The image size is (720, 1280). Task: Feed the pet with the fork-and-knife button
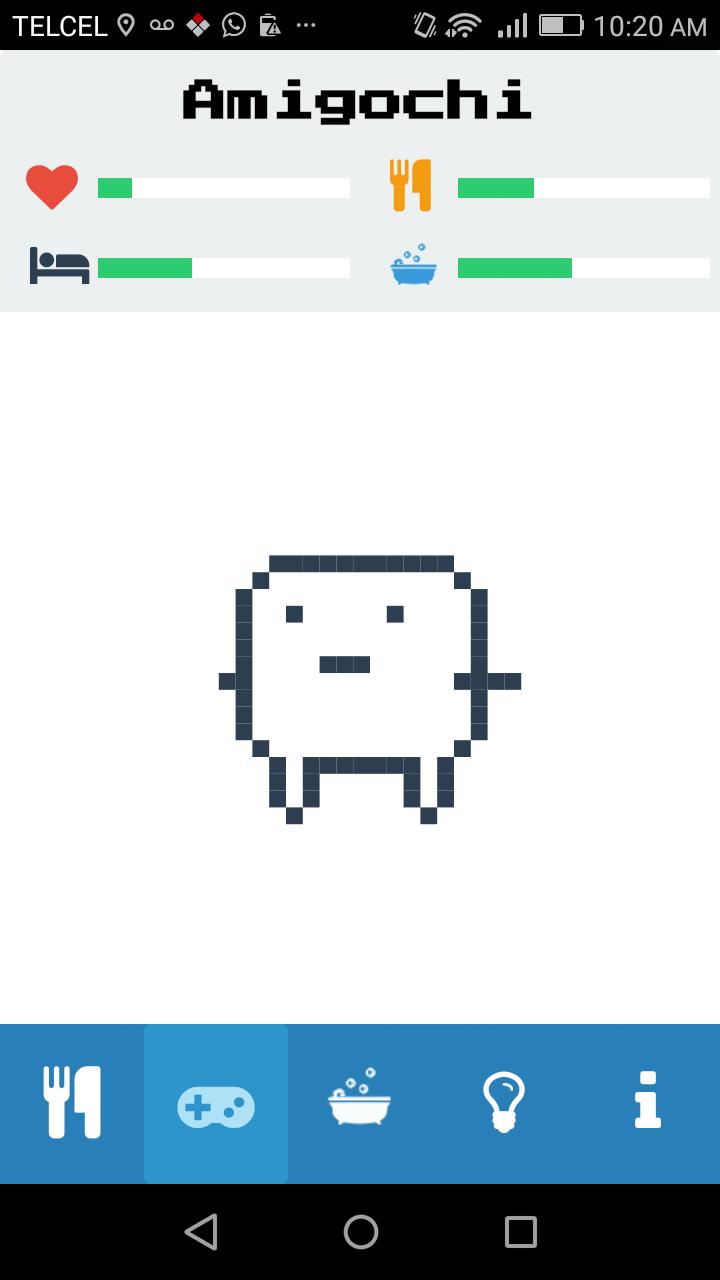[72, 1103]
